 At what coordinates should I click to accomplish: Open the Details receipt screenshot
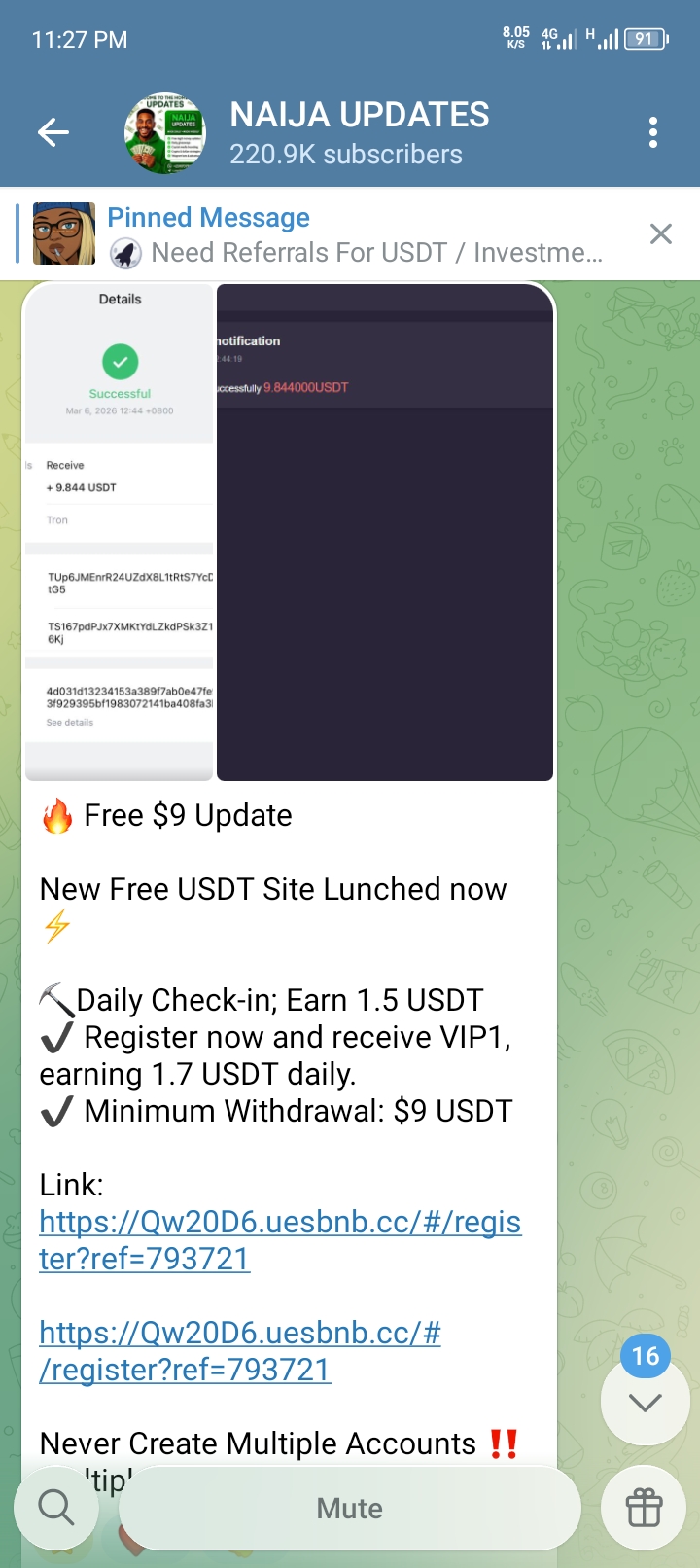coord(119,532)
